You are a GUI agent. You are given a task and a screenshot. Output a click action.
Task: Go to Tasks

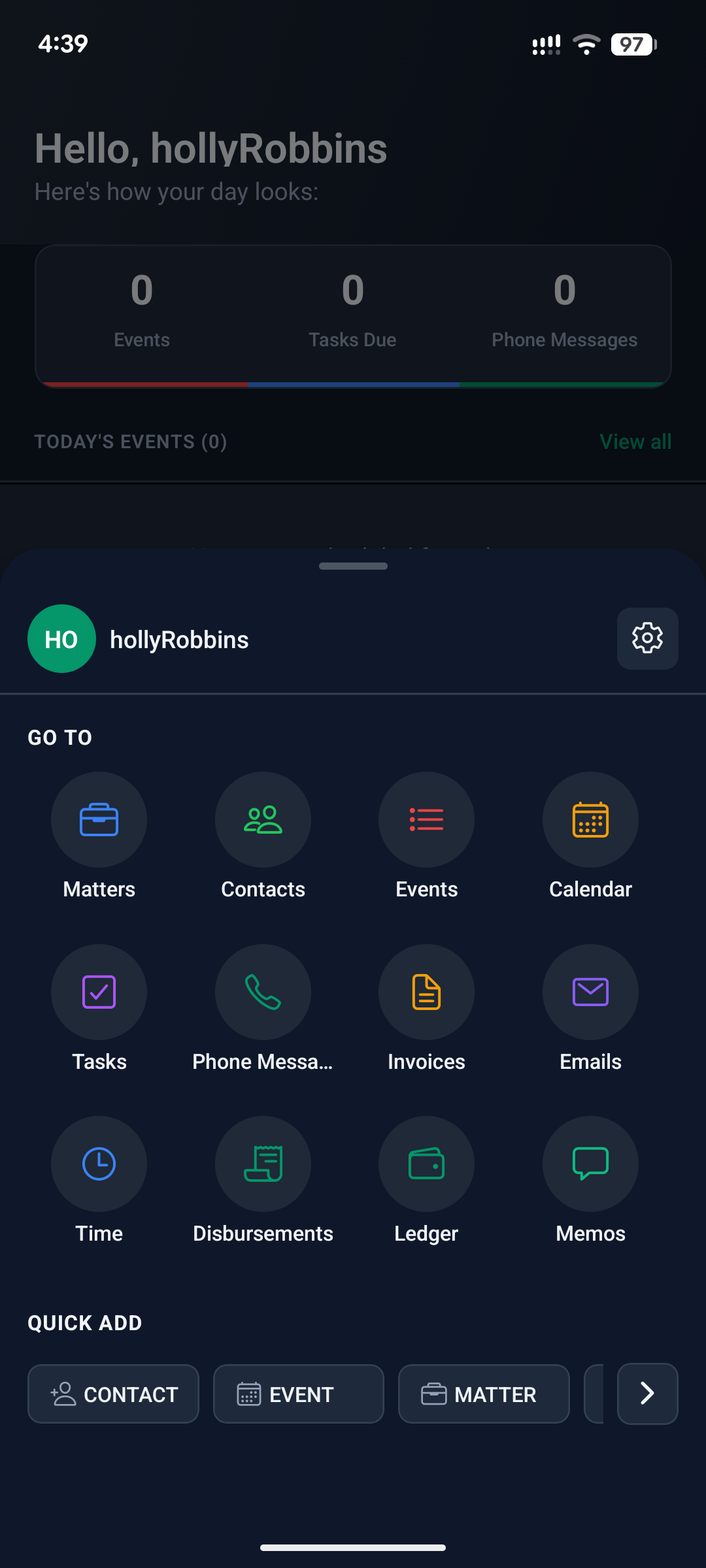(x=99, y=992)
